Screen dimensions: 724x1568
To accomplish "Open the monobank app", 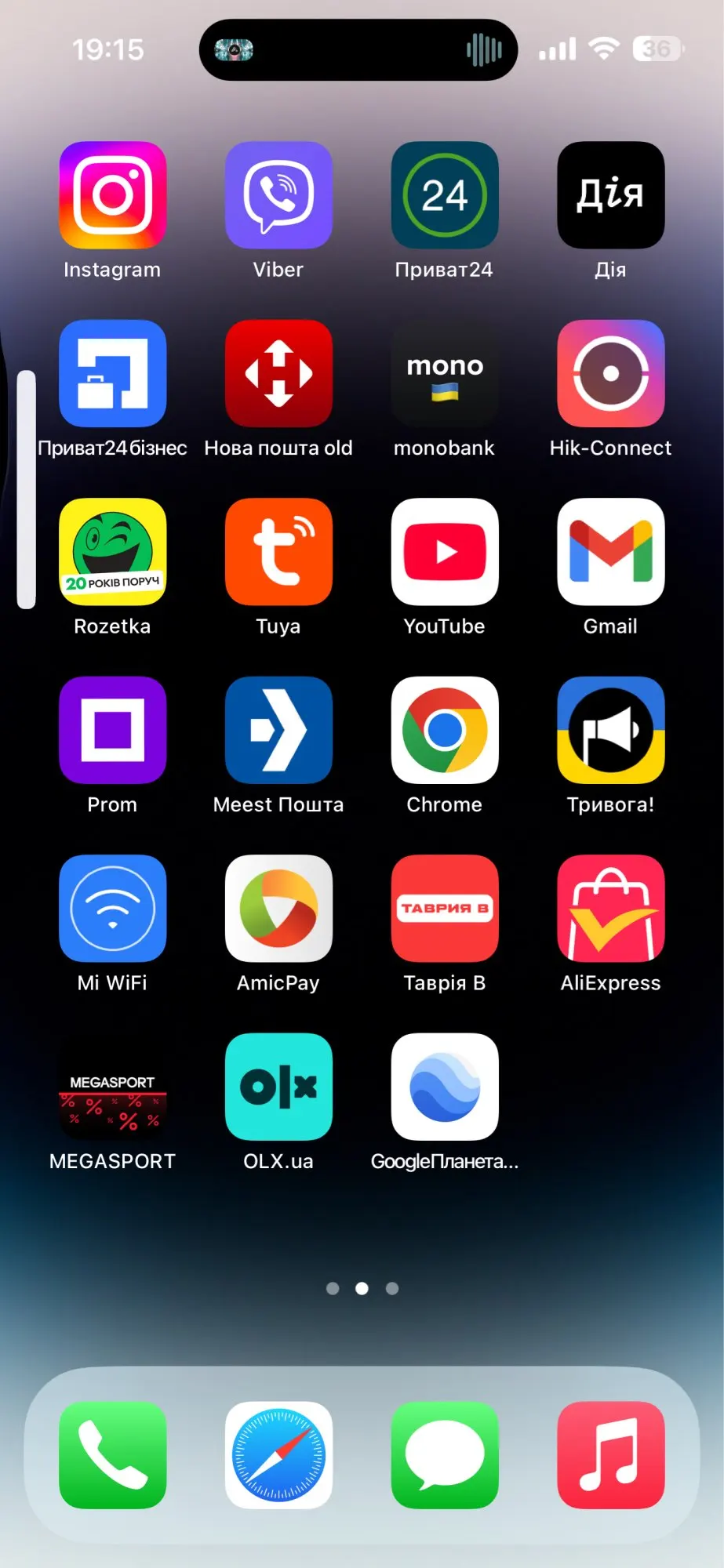I will point(445,374).
